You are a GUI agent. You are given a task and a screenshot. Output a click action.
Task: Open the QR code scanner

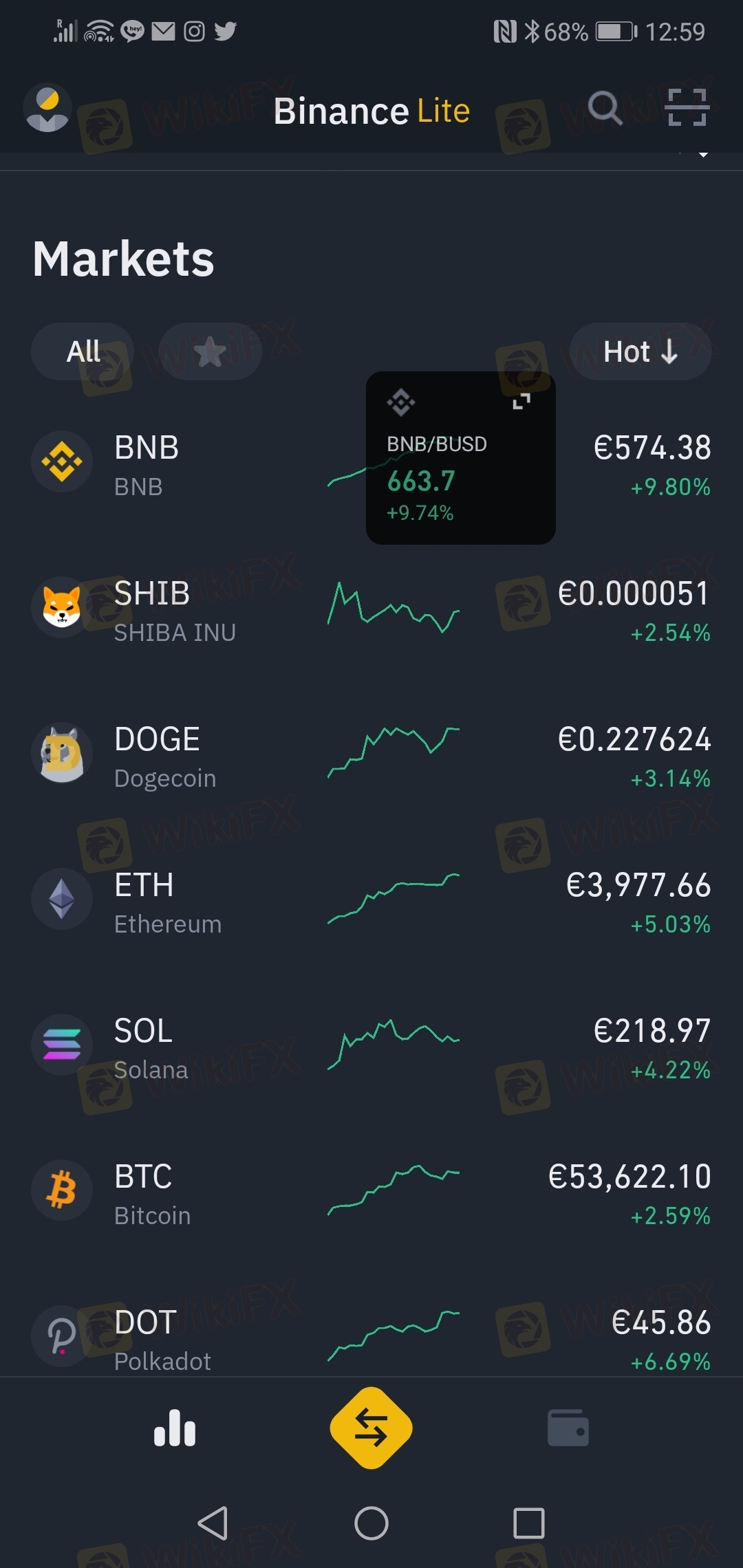(x=687, y=108)
